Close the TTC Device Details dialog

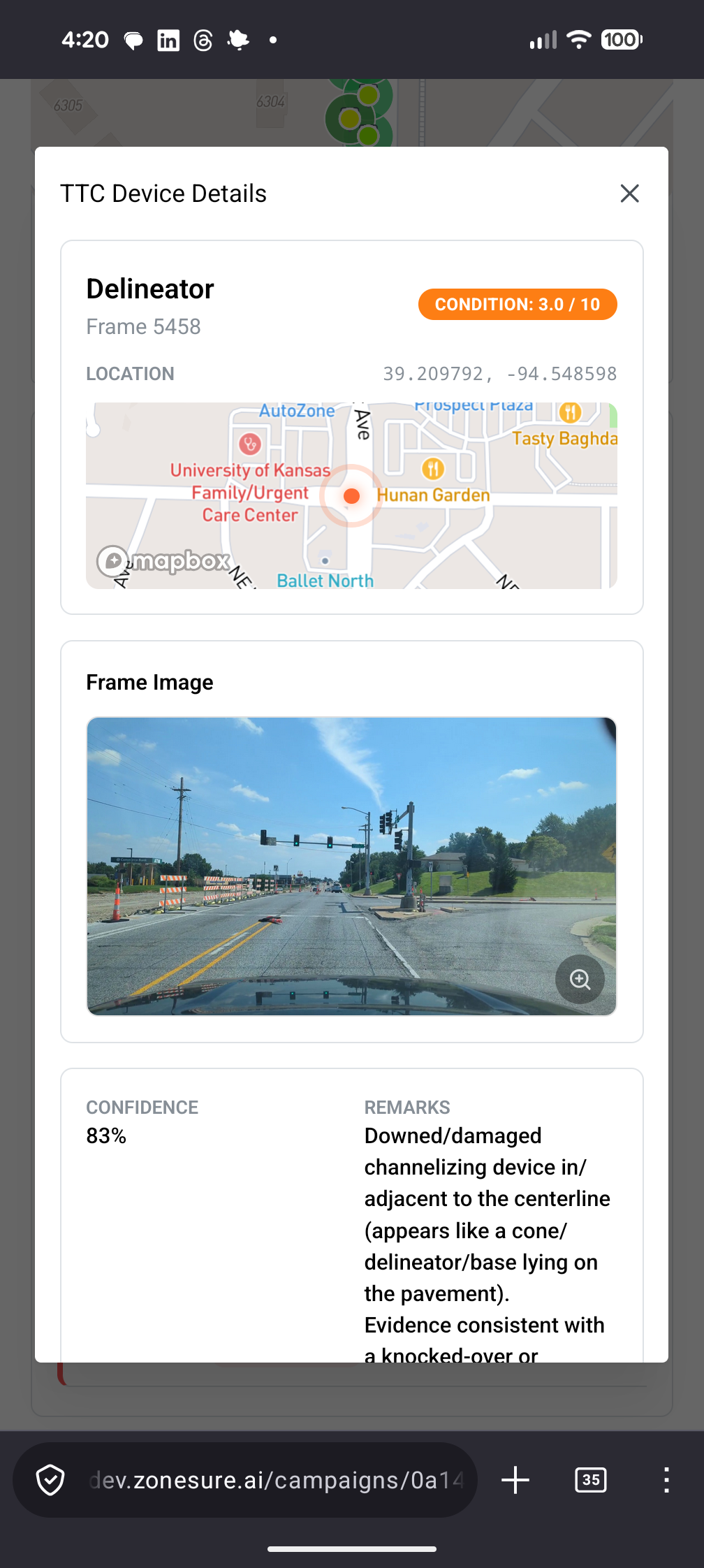coord(629,194)
